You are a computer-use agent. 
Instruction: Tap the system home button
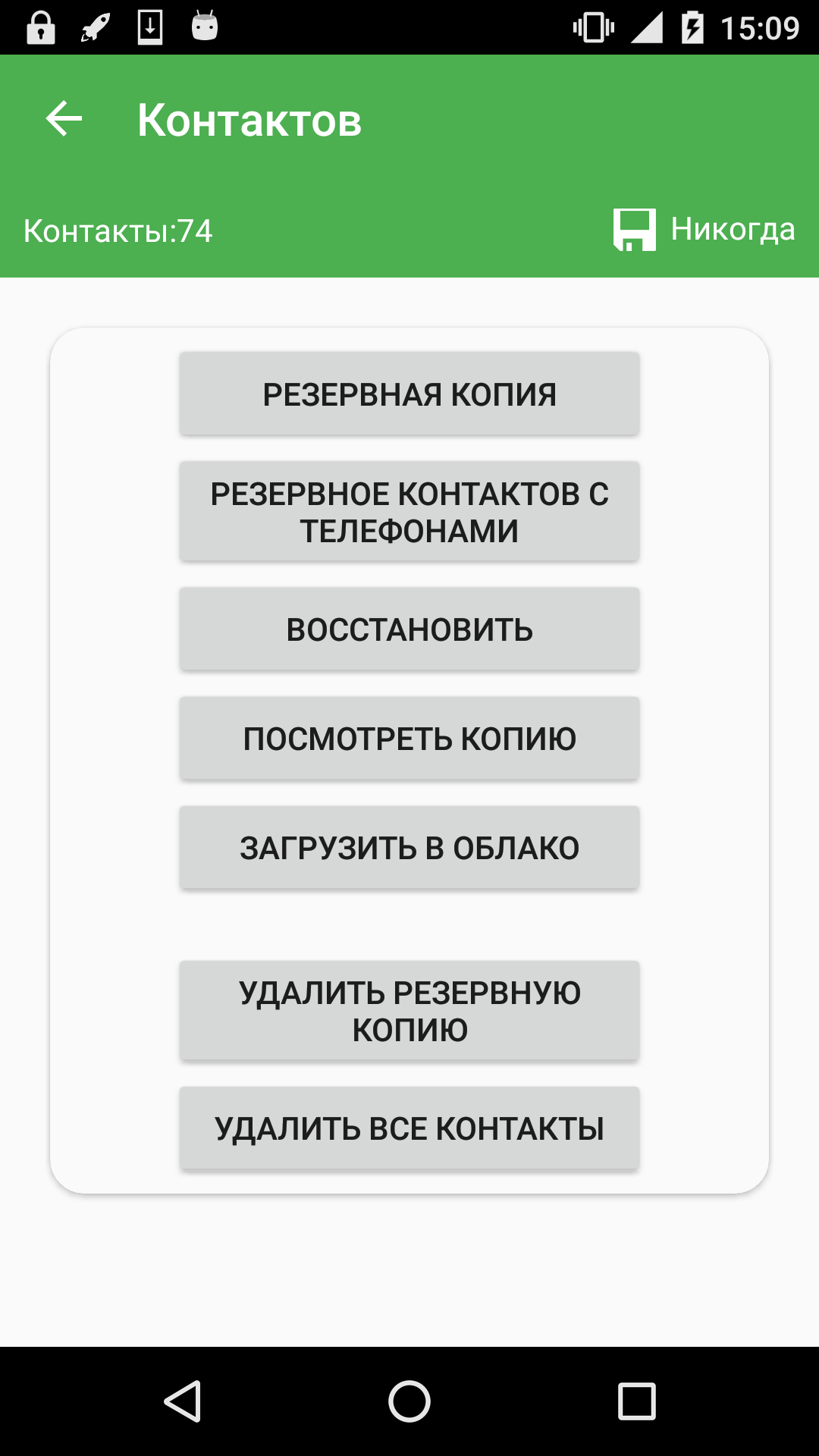point(409,1401)
